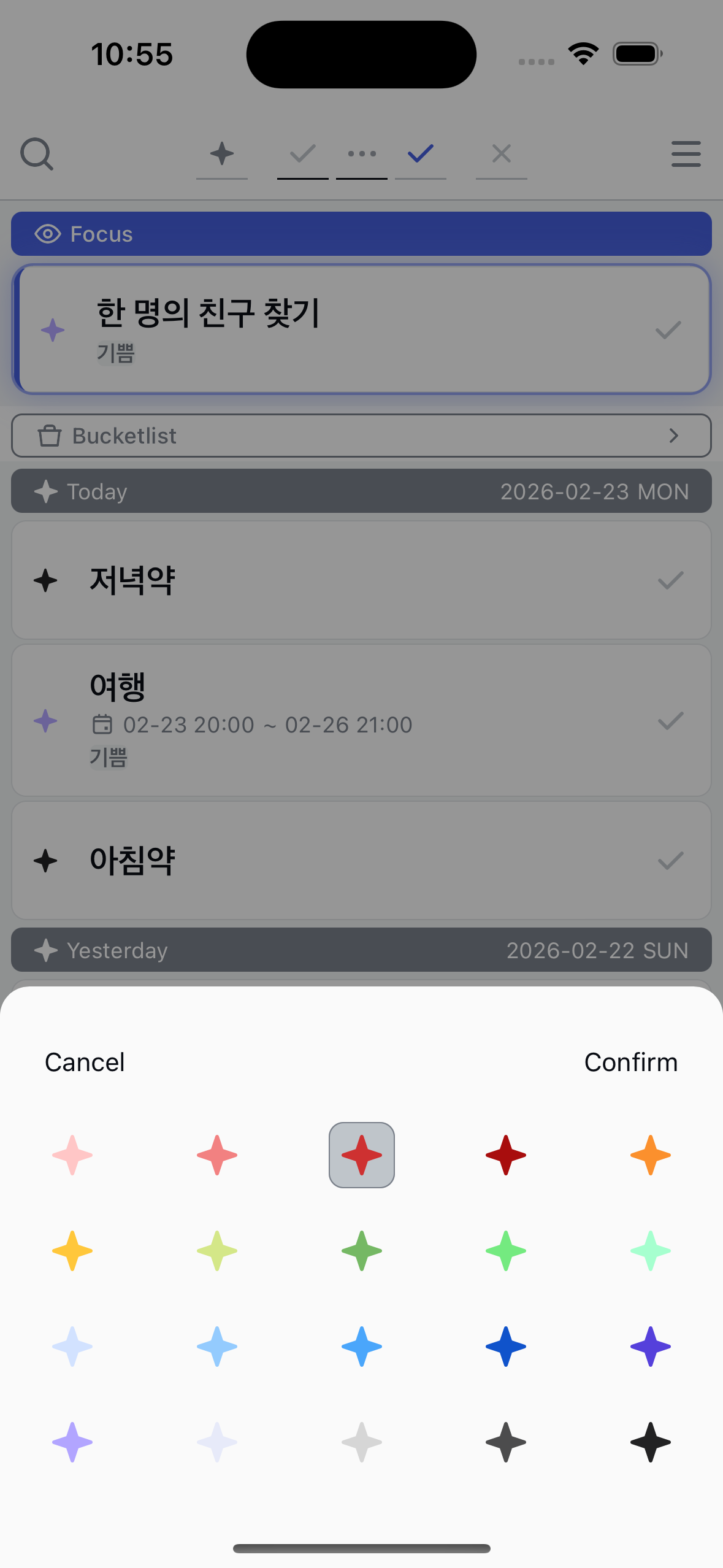Click the X filter icon in the toolbar

coord(500,153)
